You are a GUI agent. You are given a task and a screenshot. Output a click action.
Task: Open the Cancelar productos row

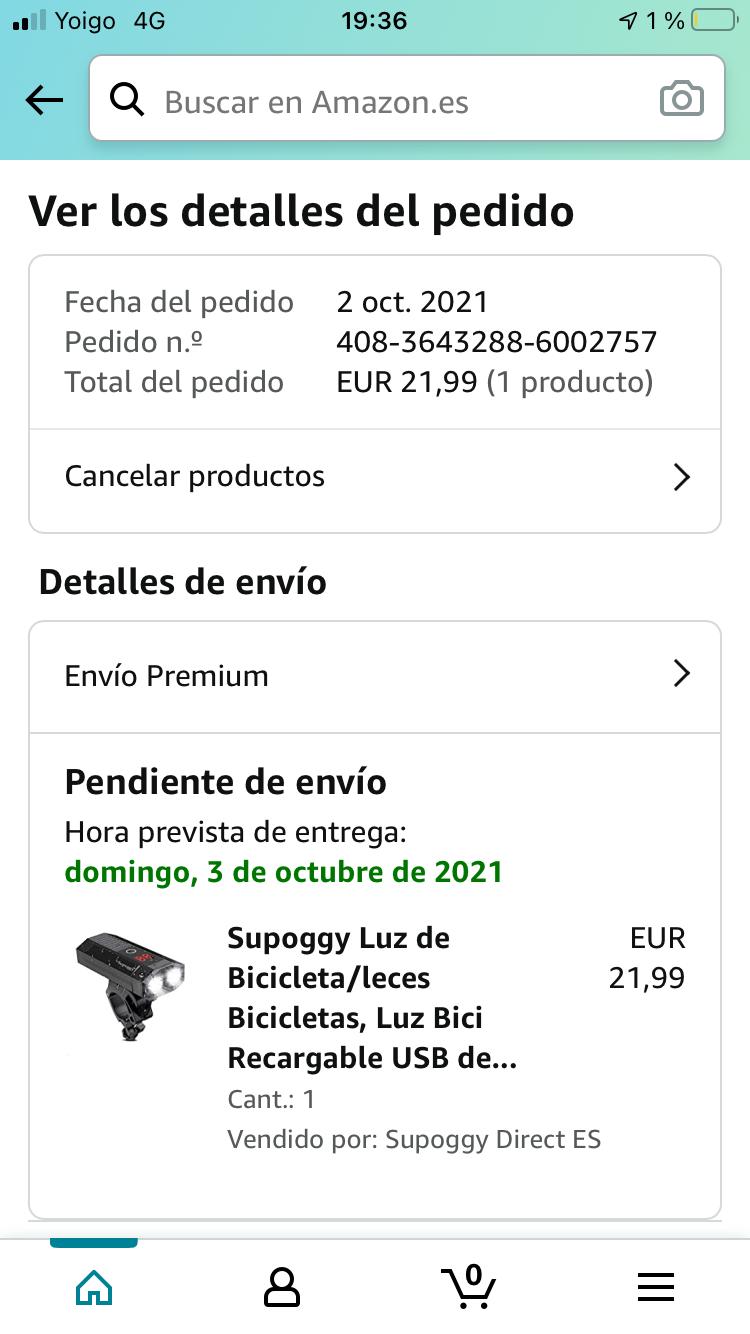coord(375,477)
